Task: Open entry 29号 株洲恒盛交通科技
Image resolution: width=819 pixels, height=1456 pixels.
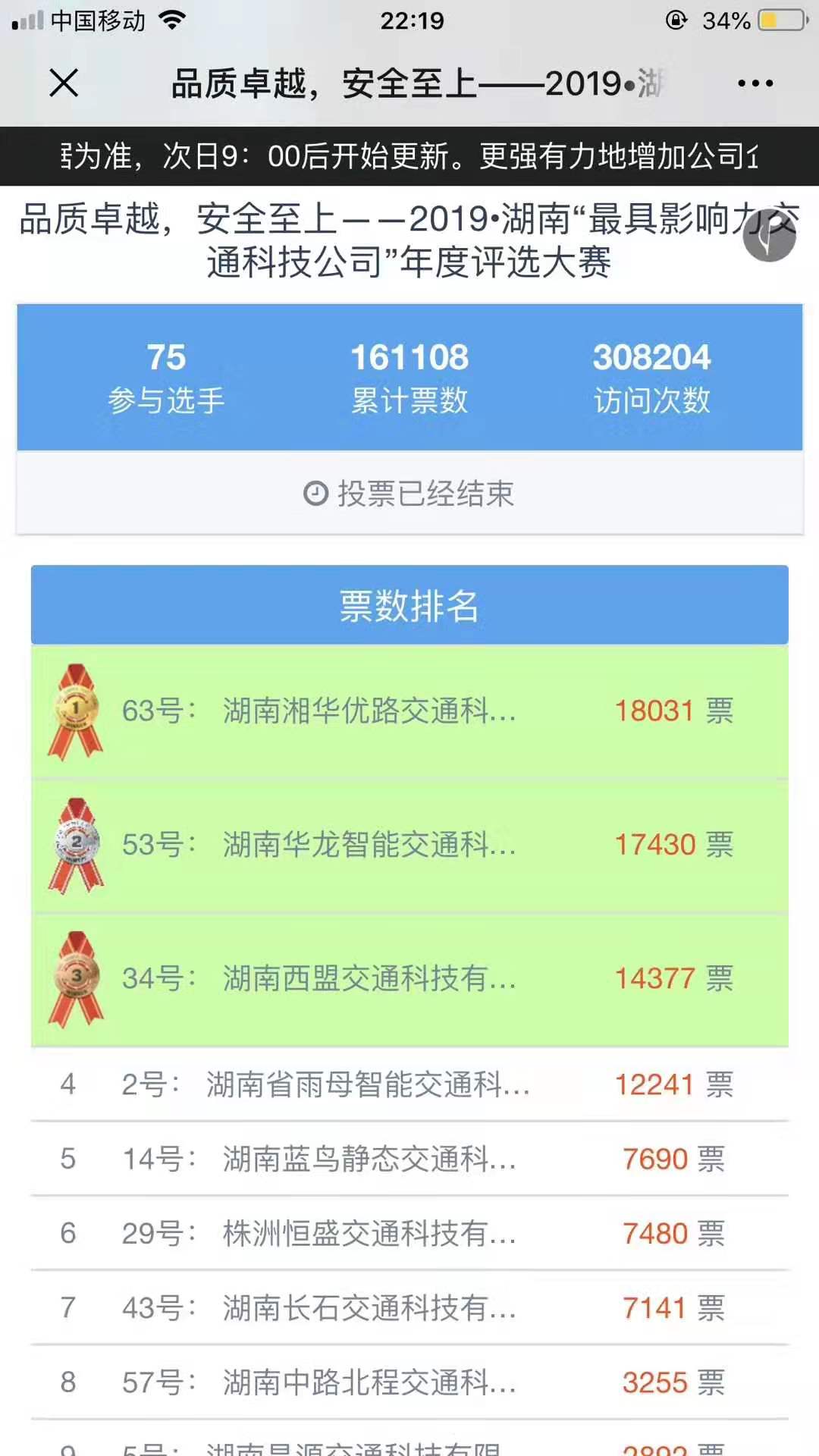Action: [369, 1233]
